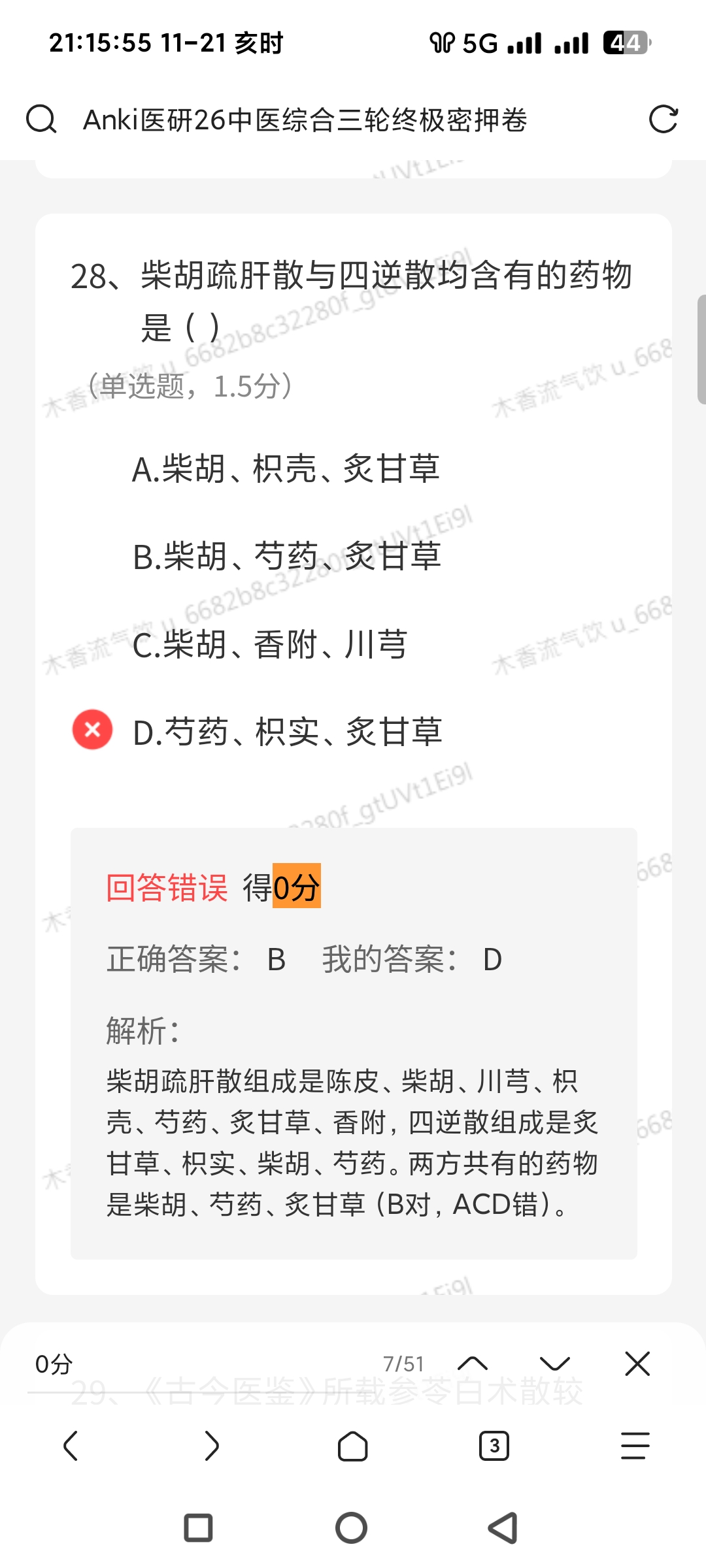Open recent apps from system navigation
The image size is (706, 1568).
pyautogui.click(x=198, y=1528)
